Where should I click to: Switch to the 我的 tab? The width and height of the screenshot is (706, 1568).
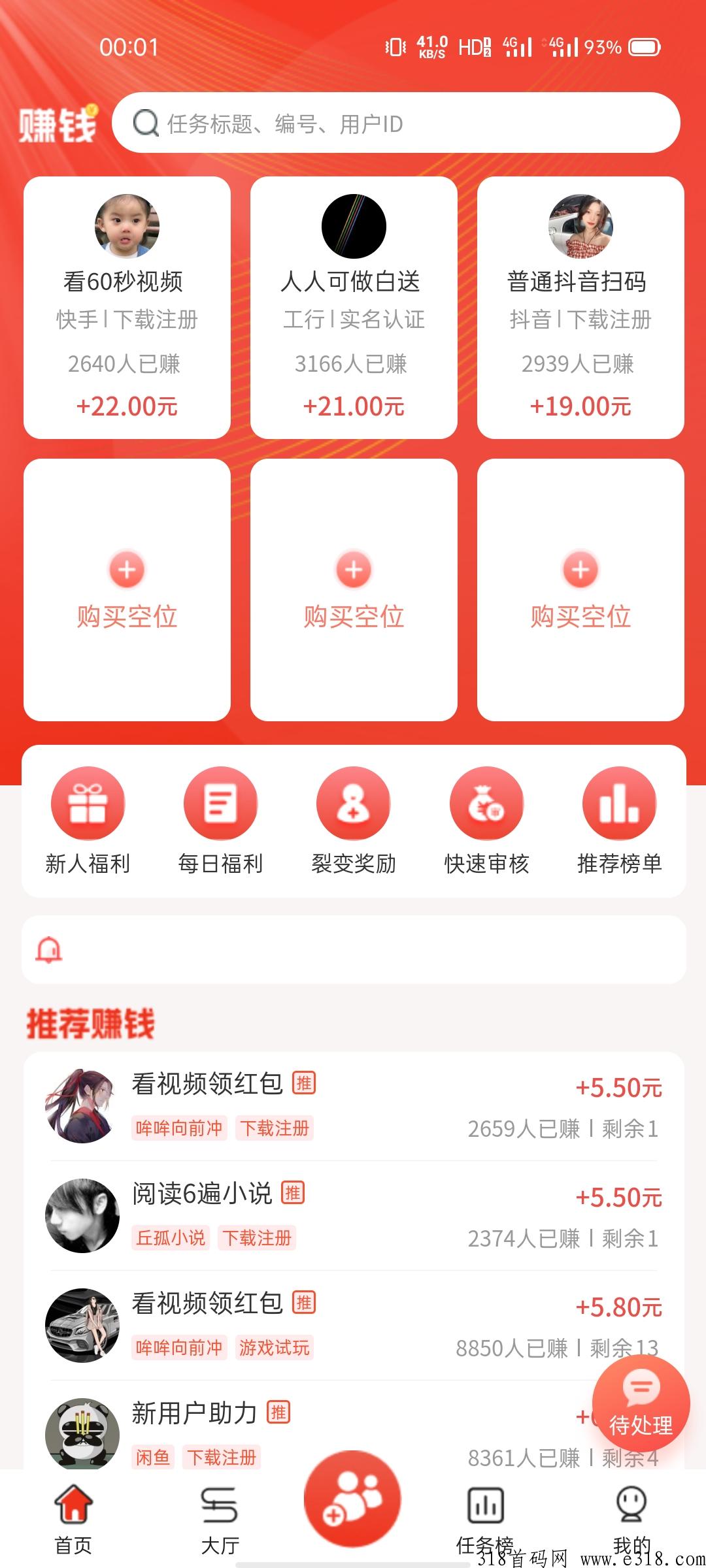[631, 1520]
